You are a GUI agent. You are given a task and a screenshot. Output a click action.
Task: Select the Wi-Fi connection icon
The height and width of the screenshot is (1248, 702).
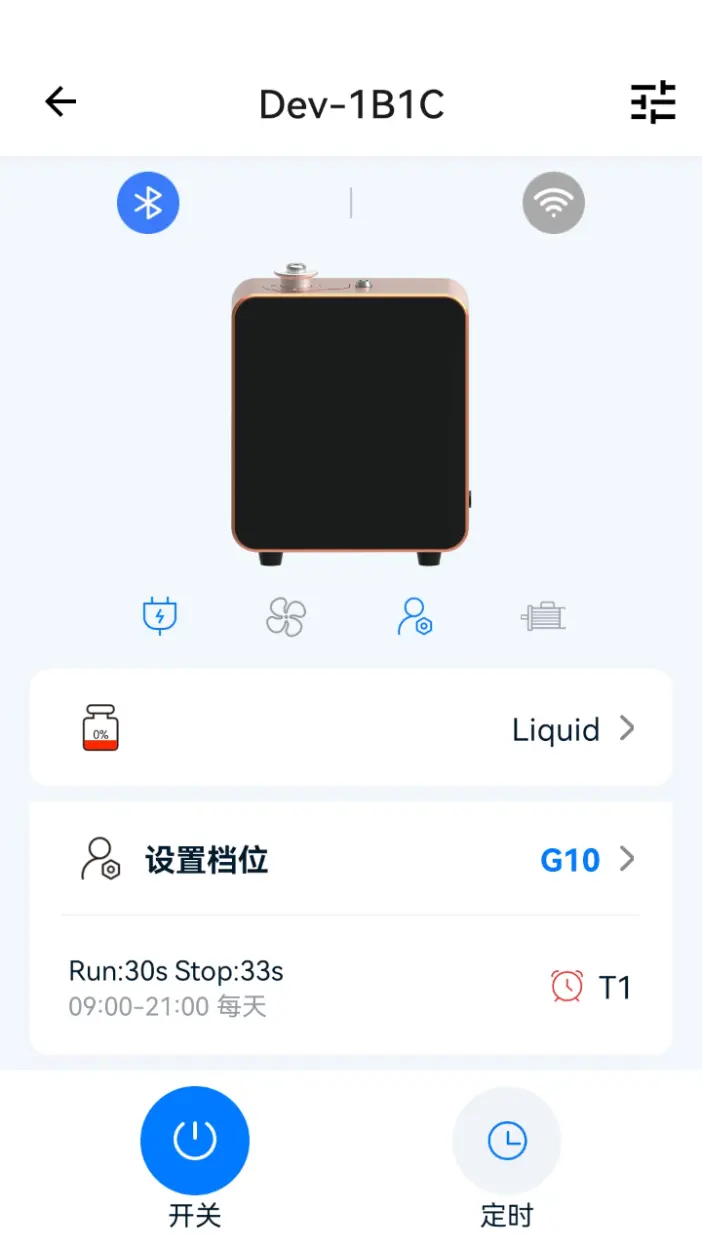pos(553,203)
